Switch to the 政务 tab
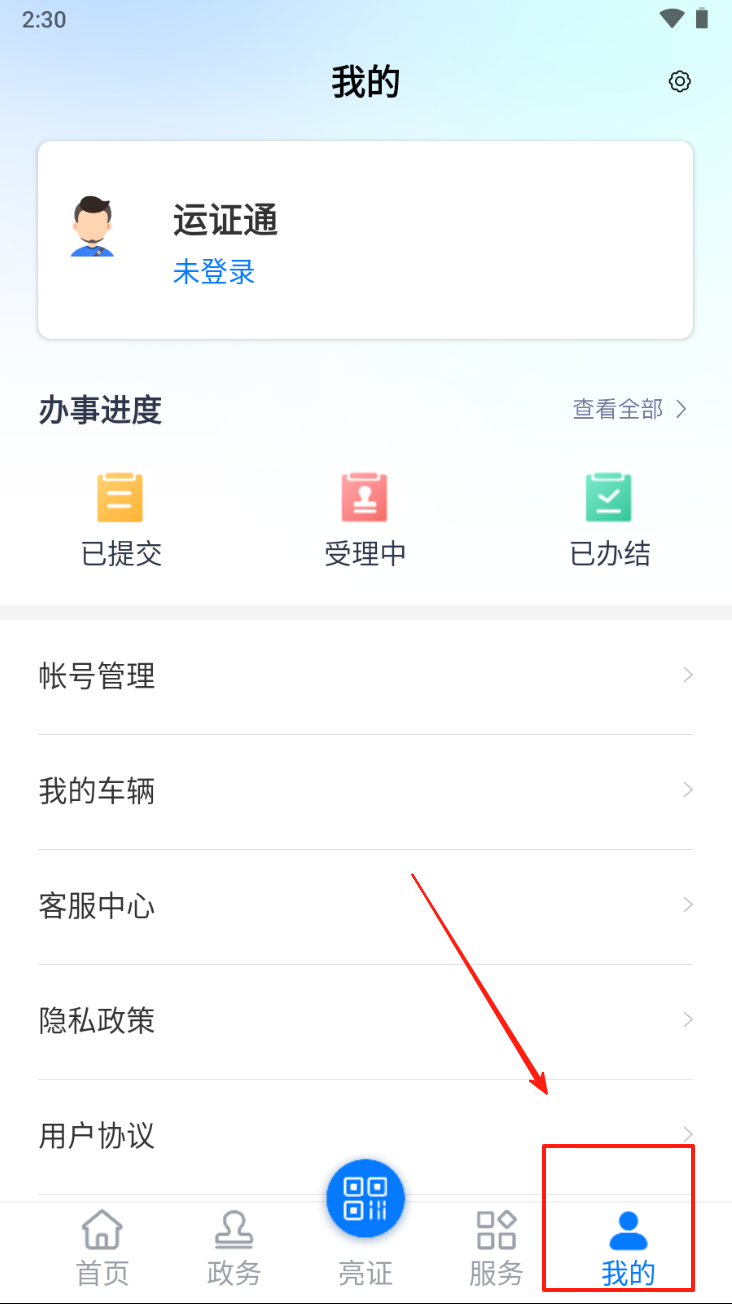Screen dimensions: 732x1304 click(x=234, y=1247)
